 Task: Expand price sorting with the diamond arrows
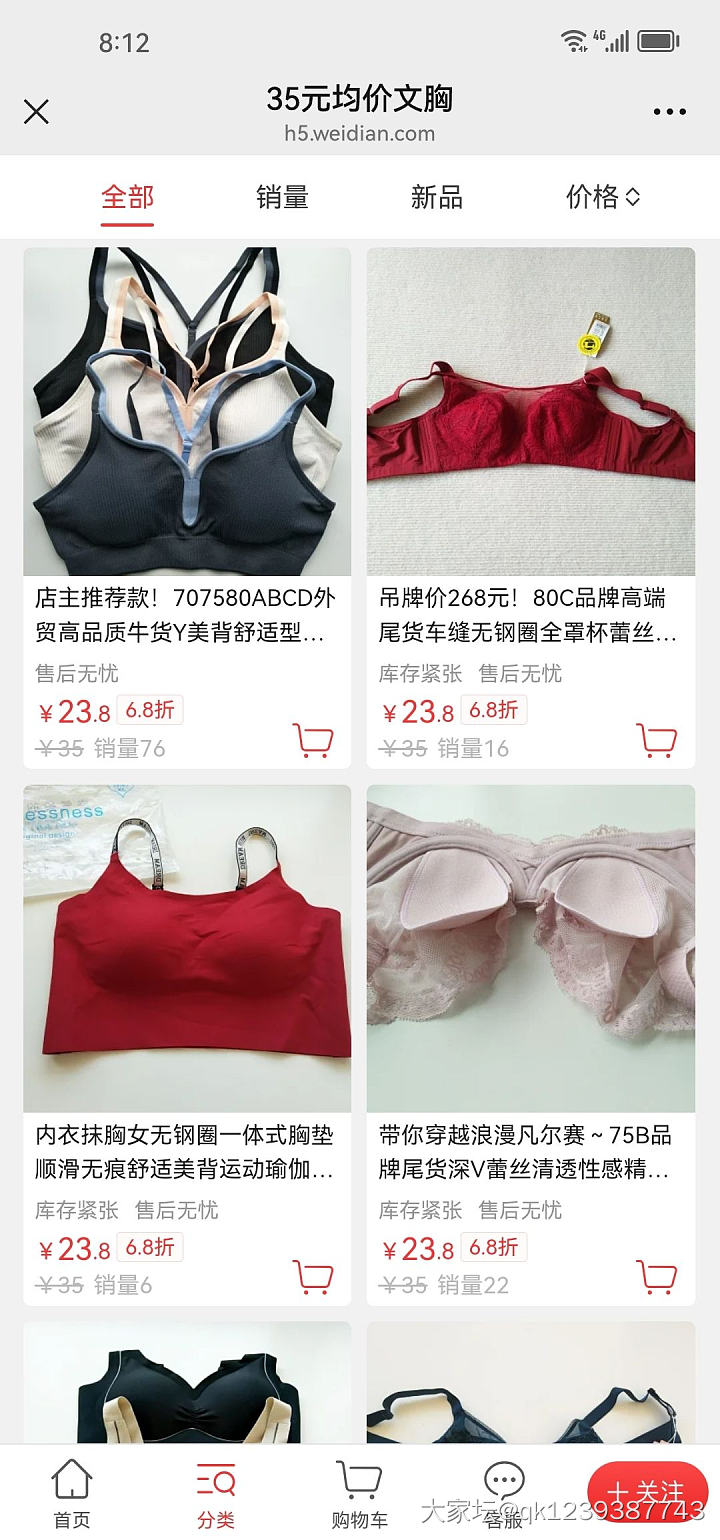[633, 197]
